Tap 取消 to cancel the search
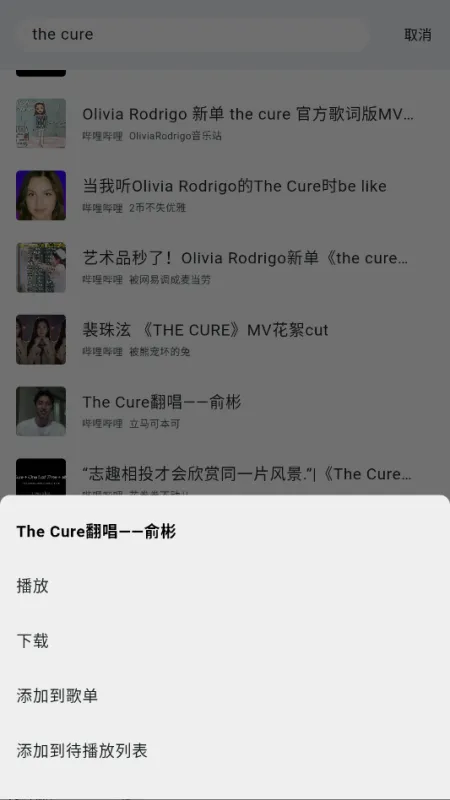Image resolution: width=450 pixels, height=800 pixels. coord(418,35)
